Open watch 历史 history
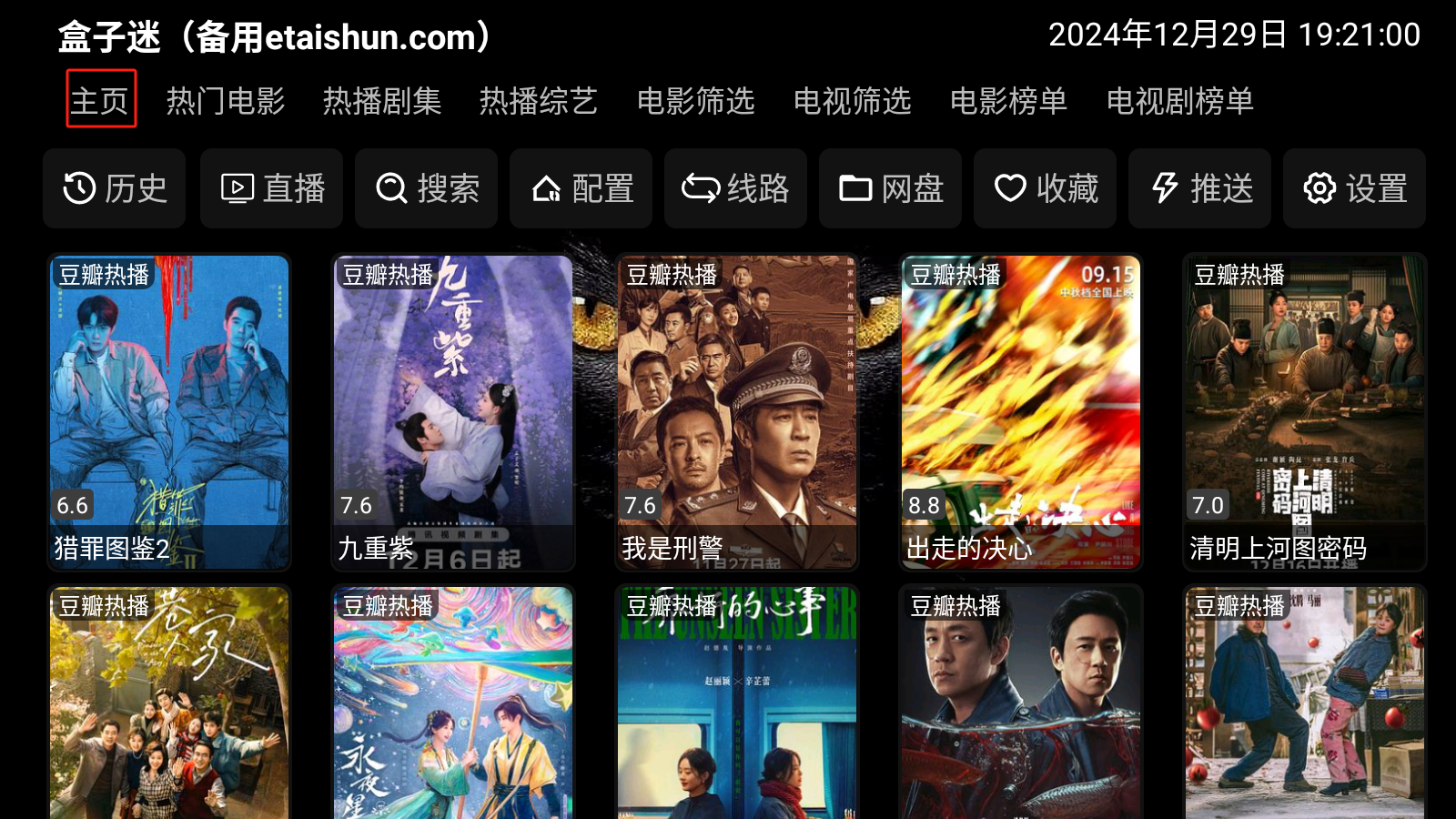This screenshot has height=819, width=1456. 115,188
